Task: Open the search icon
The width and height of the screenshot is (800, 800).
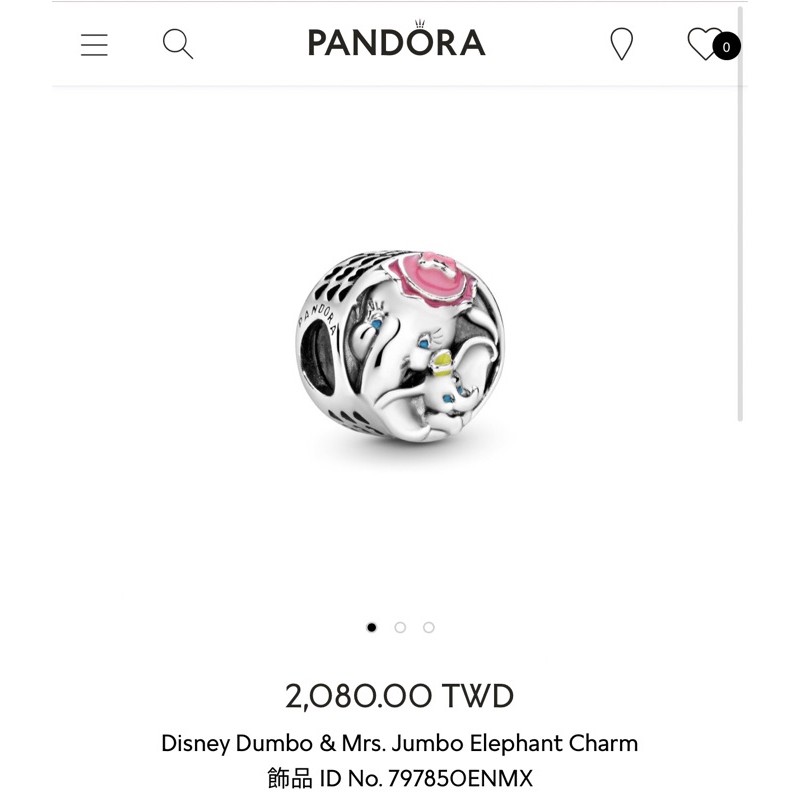Action: (178, 44)
